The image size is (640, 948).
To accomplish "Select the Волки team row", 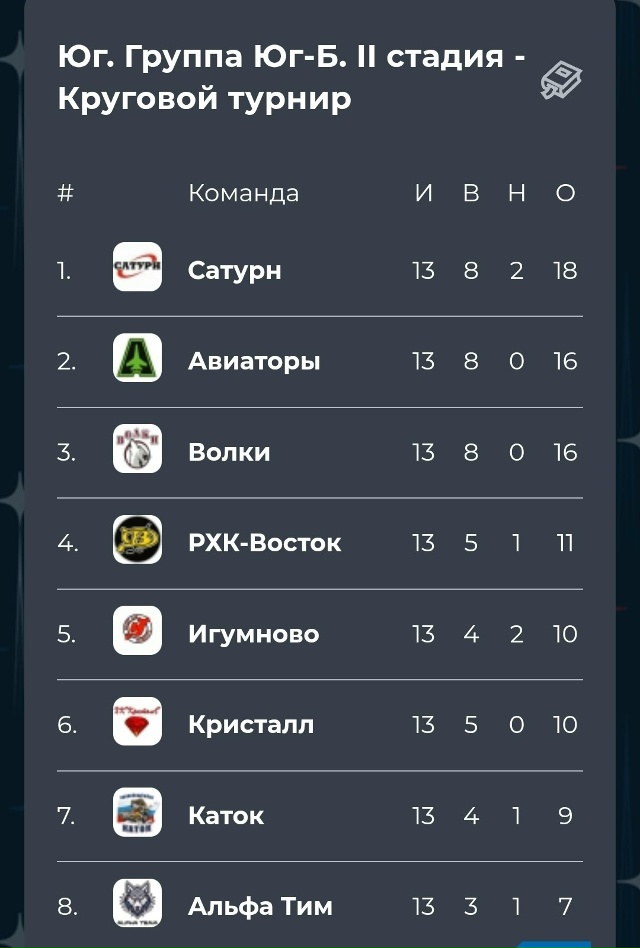I will tap(229, 453).
